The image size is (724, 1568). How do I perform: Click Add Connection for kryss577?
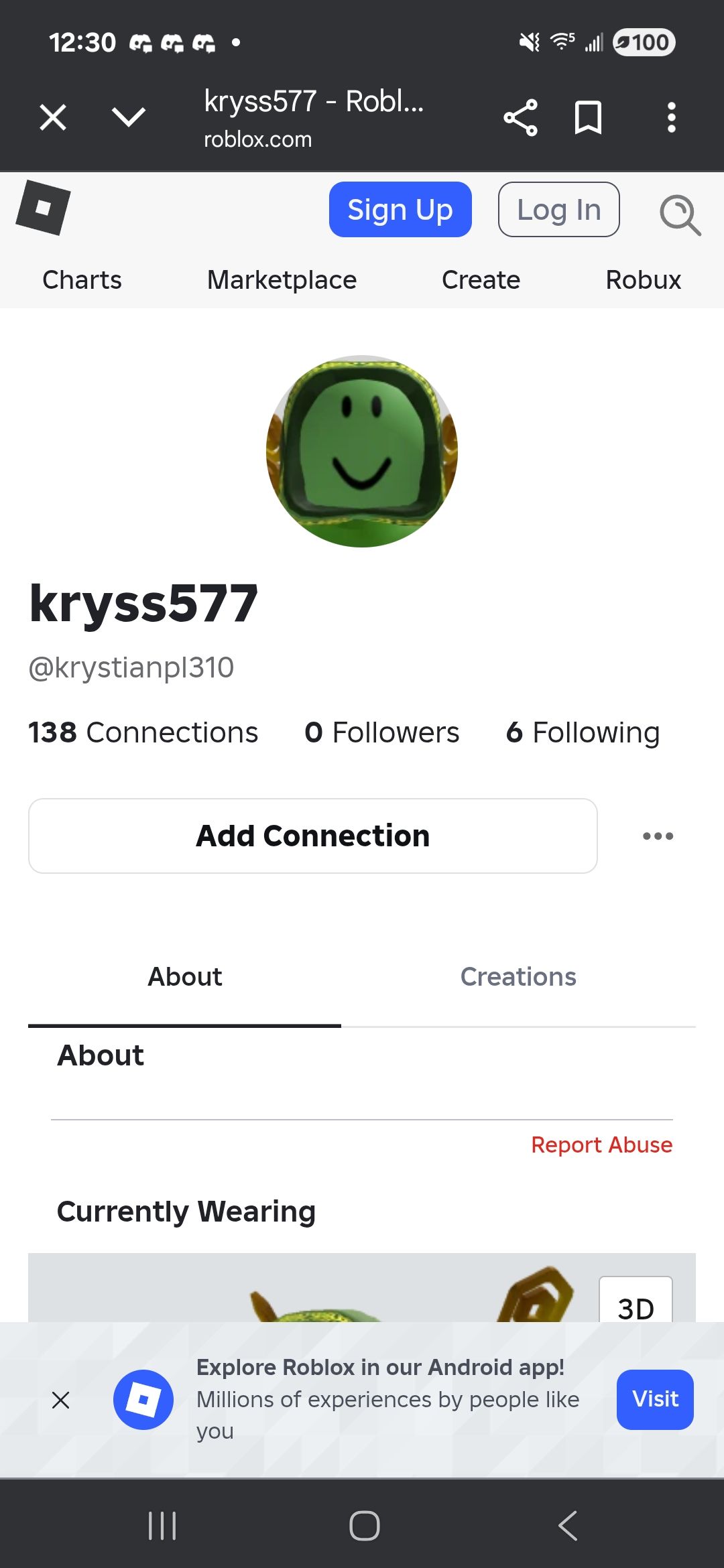click(x=312, y=836)
